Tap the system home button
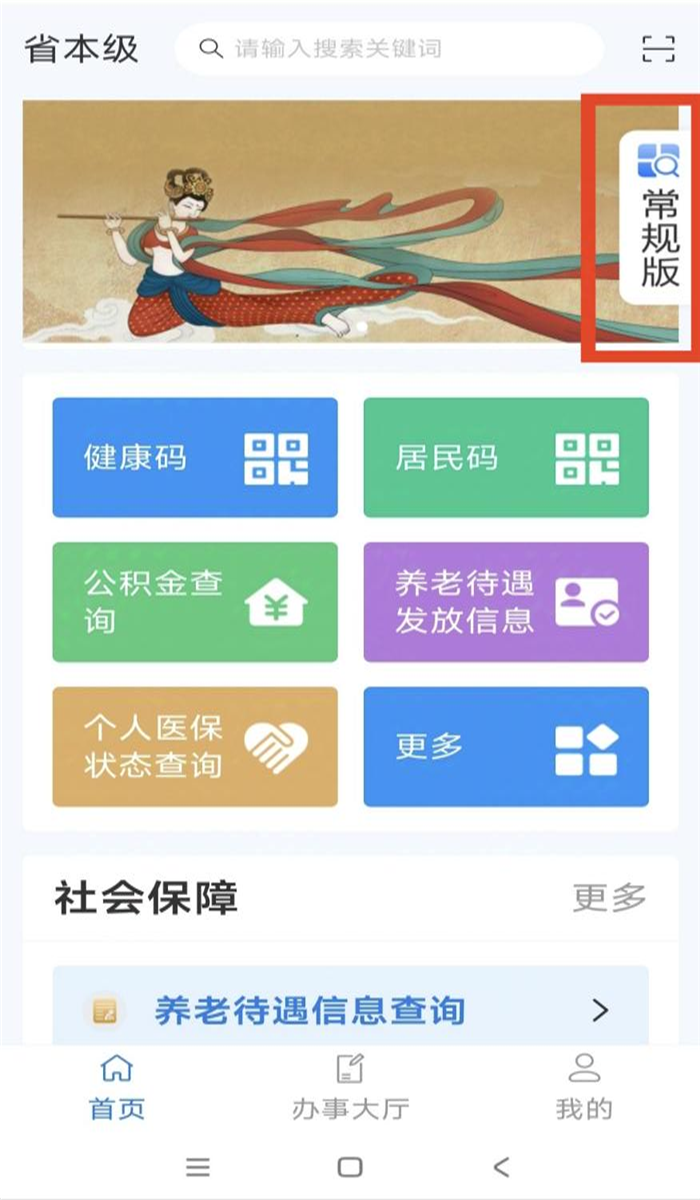This screenshot has height=1200, width=700. click(350, 1166)
